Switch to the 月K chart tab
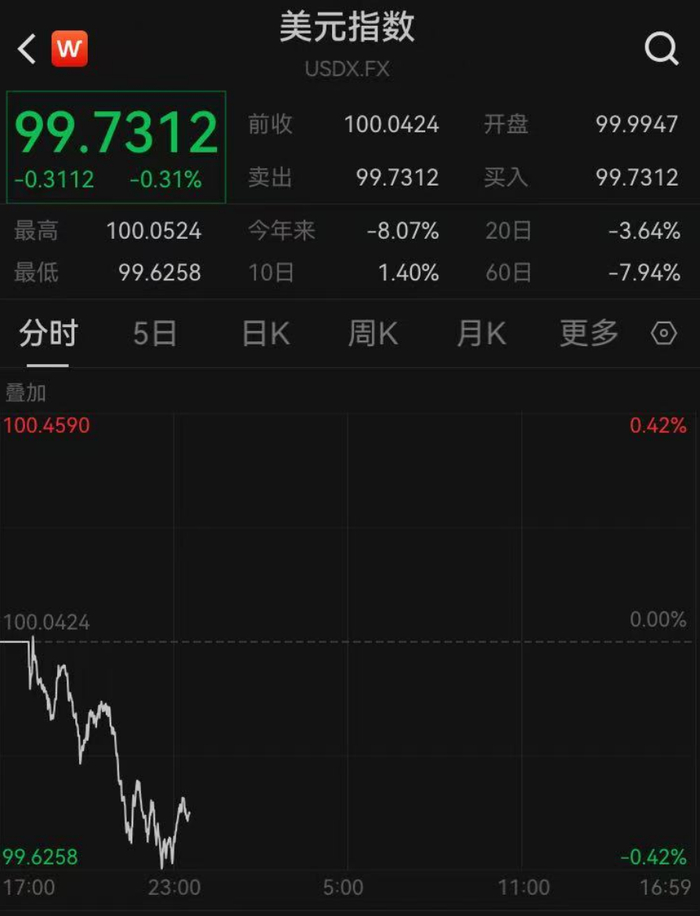The height and width of the screenshot is (916, 700). (x=481, y=334)
